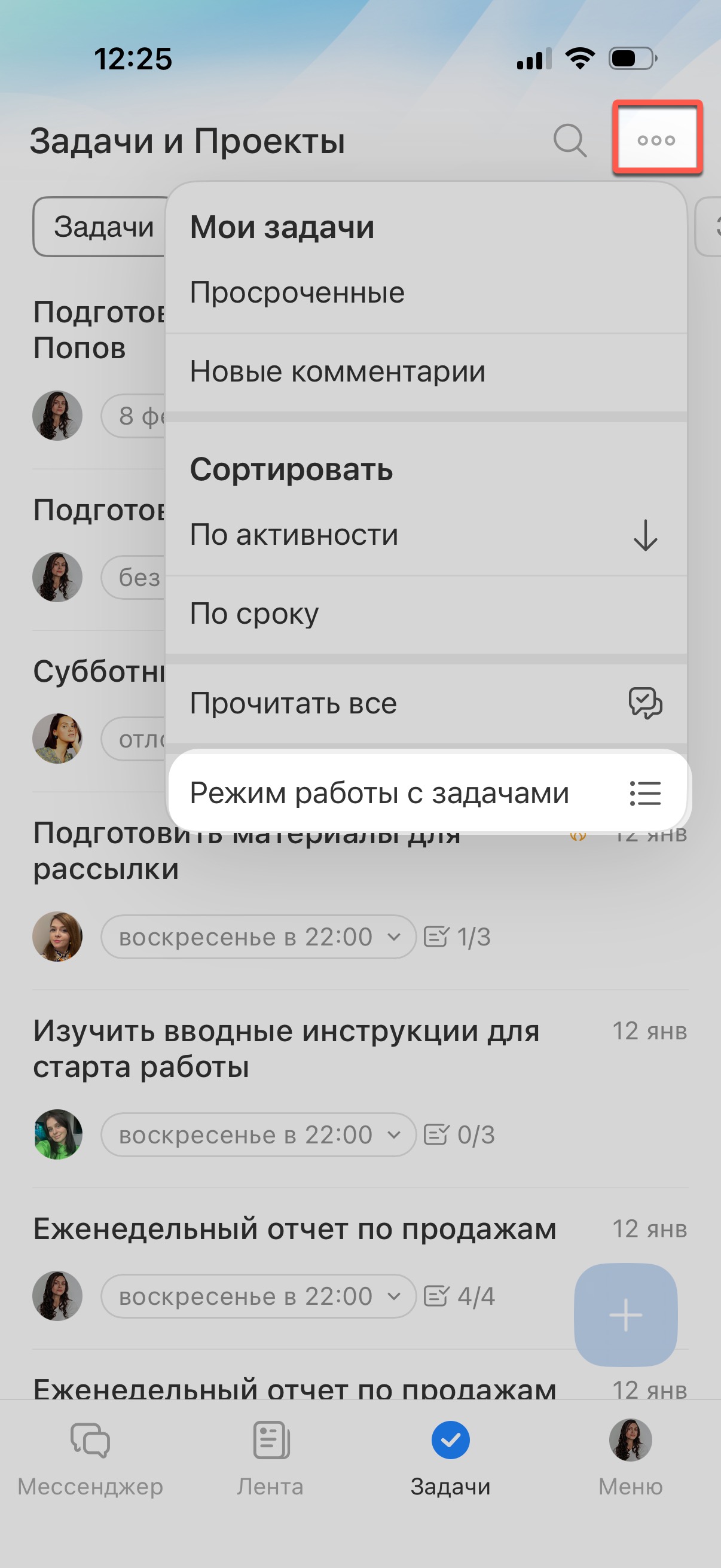Open the search magnifier icon
This screenshot has height=1568, width=721.
point(570,141)
